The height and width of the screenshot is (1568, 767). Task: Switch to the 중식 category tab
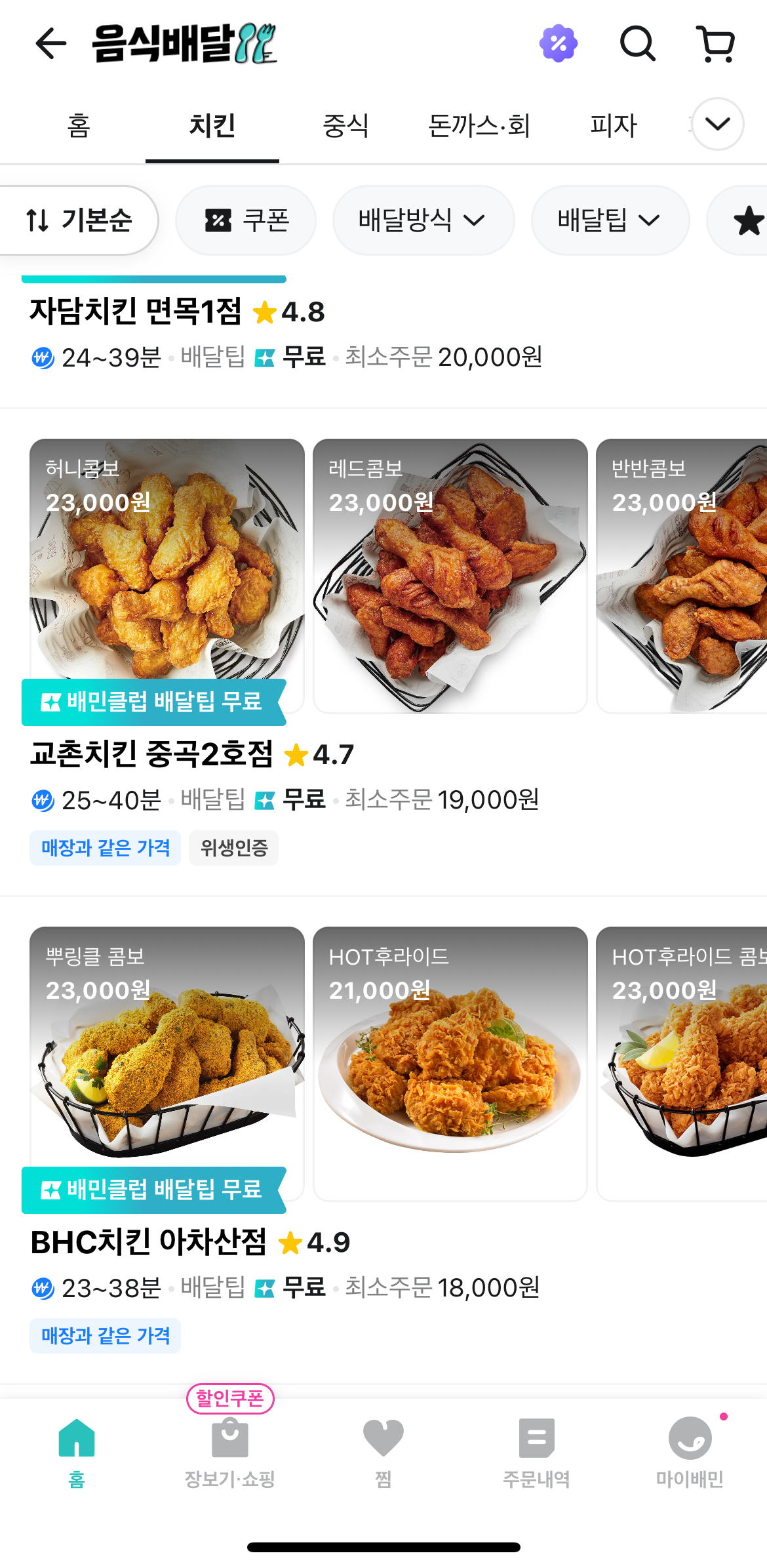(345, 125)
